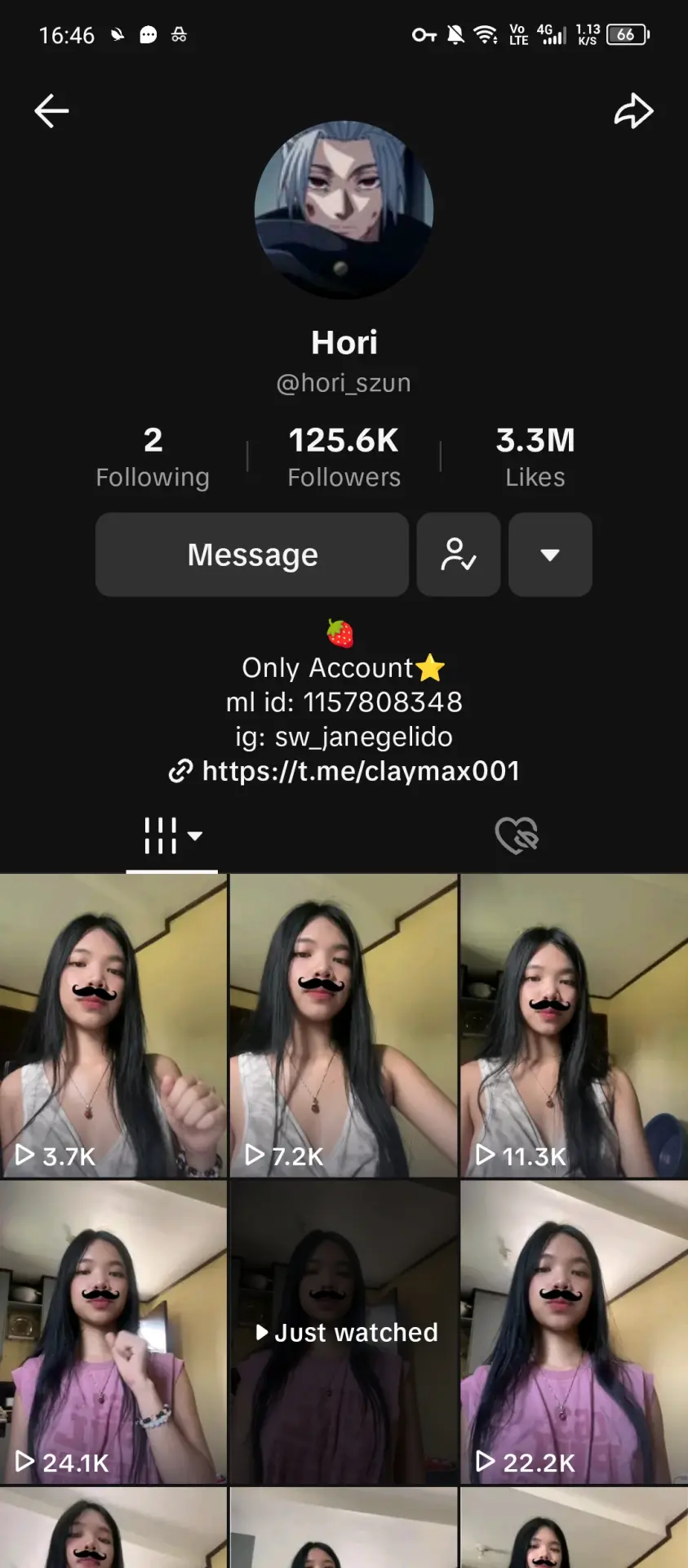Open the profile picture
This screenshot has height=1568, width=688.
(344, 210)
